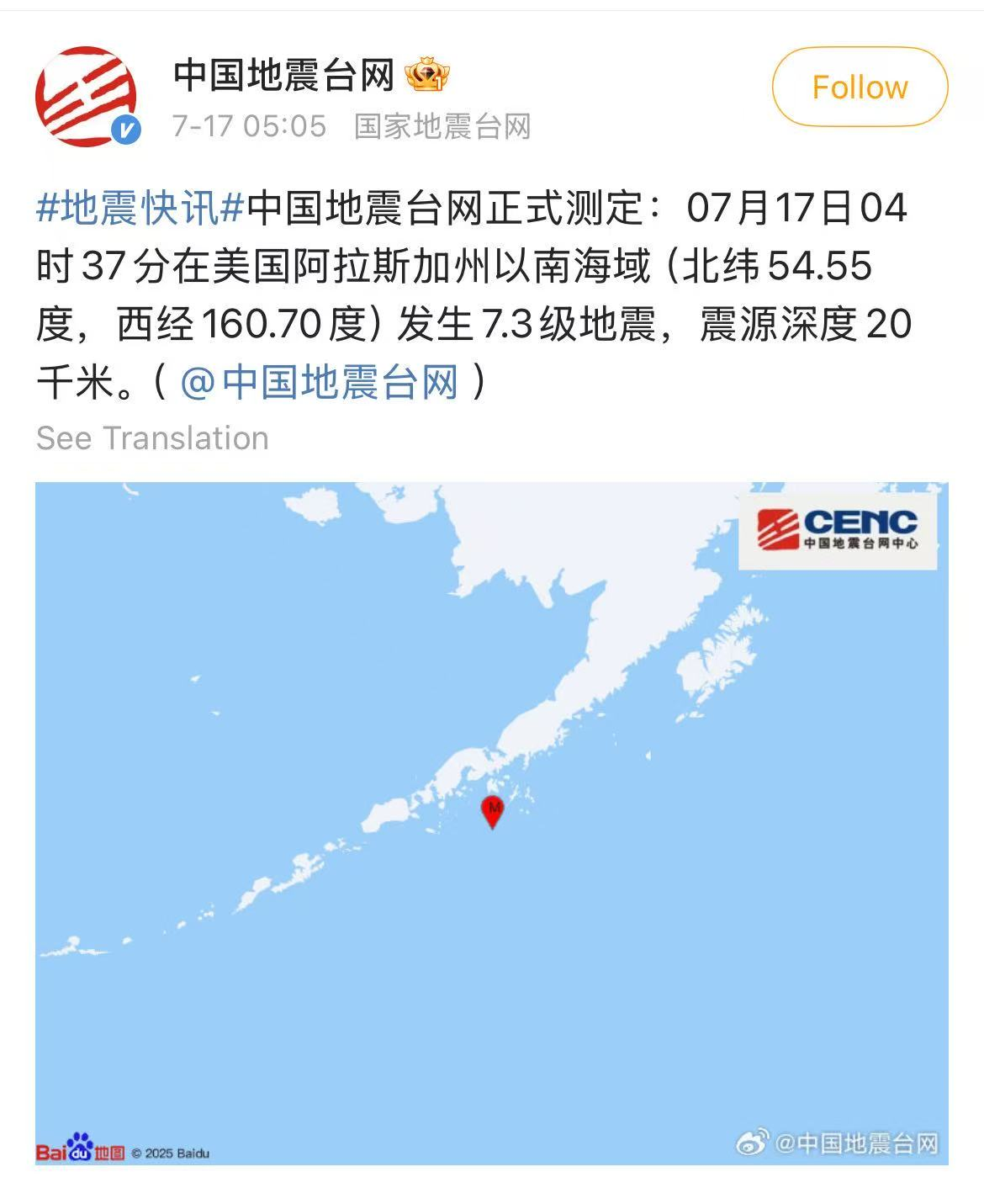
Task: Open the earthquake map image
Action: 491,823
